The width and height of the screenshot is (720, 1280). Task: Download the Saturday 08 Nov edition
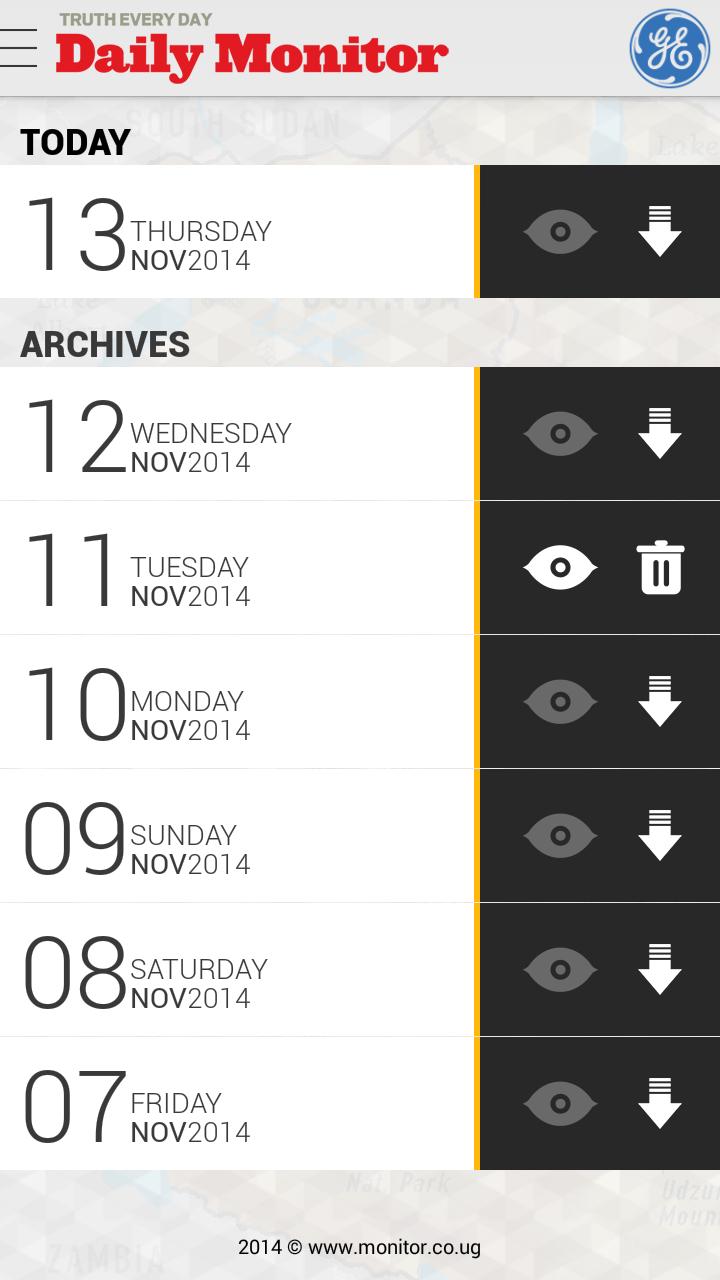point(659,969)
